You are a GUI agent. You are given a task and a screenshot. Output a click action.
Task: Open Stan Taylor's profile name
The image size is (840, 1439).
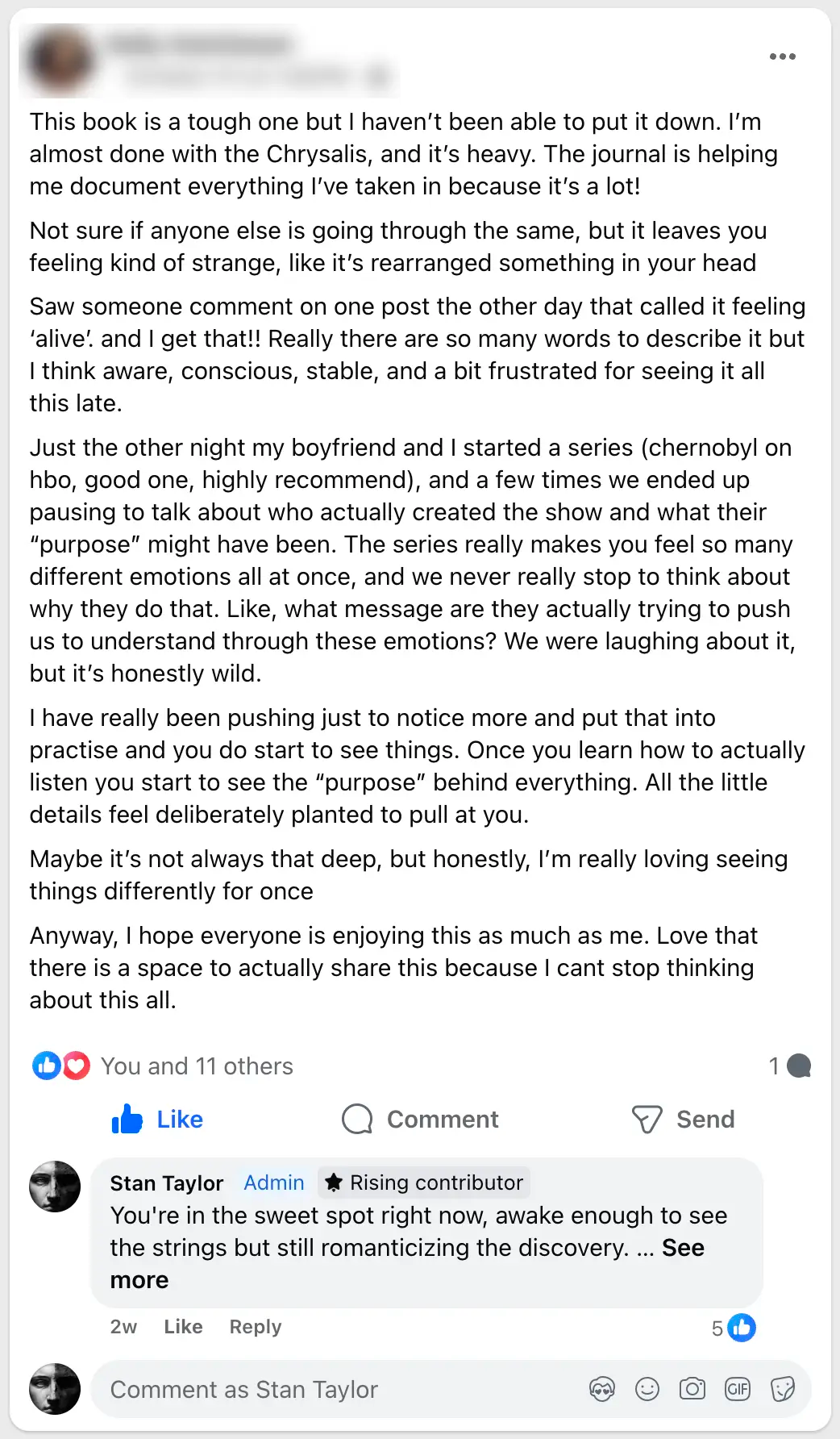click(166, 1183)
